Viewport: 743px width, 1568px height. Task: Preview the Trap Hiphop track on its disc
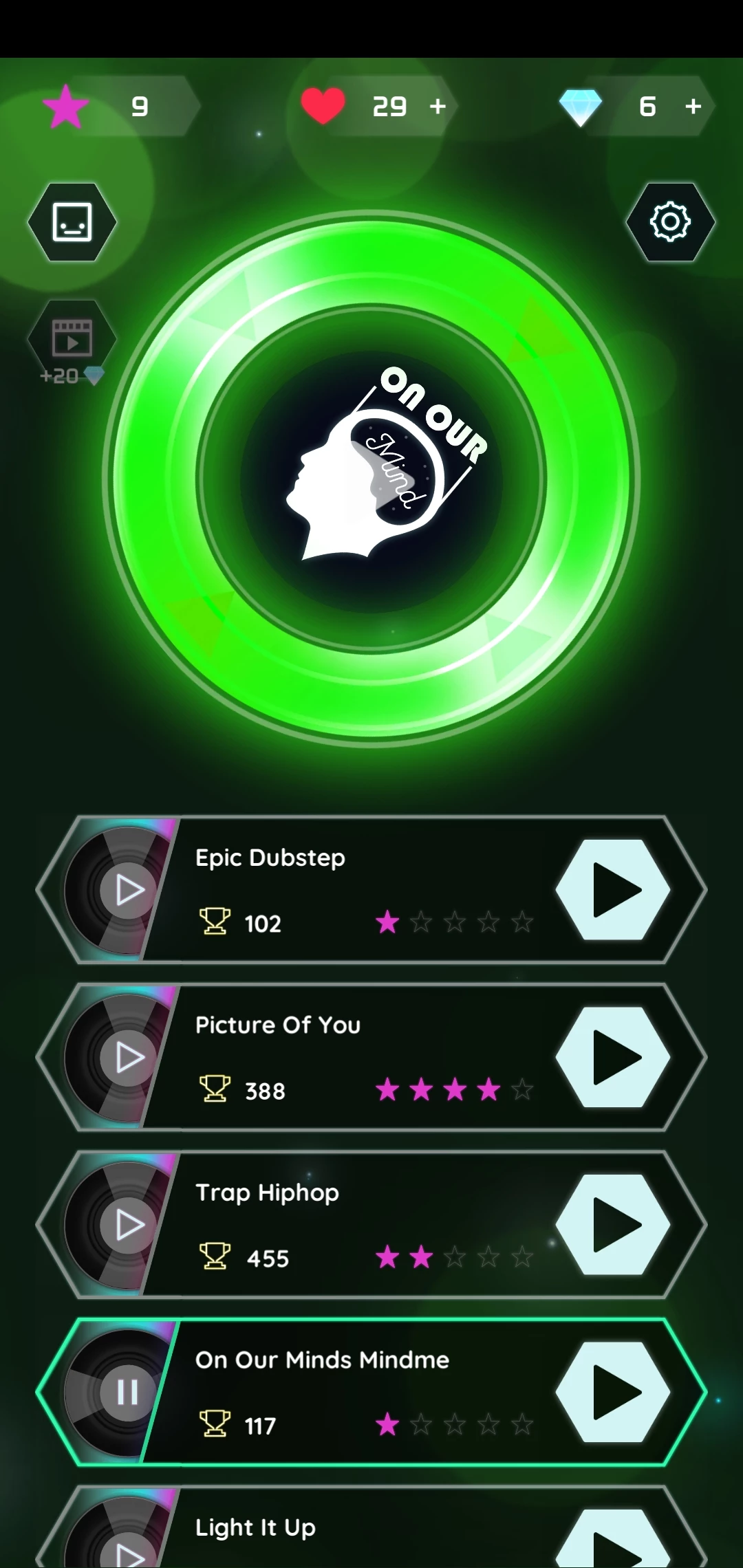[129, 1225]
